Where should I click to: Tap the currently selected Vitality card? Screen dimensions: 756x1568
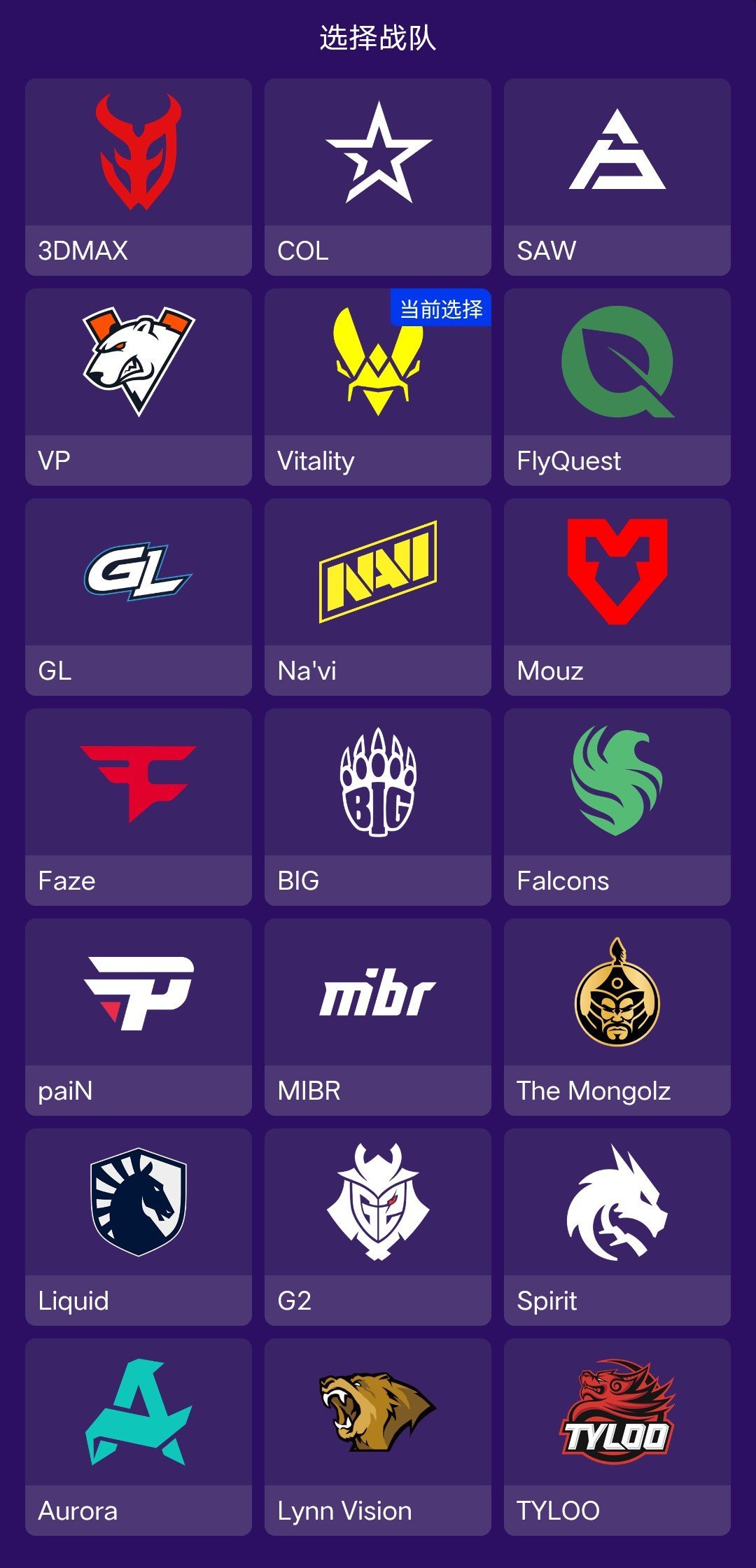click(x=378, y=386)
